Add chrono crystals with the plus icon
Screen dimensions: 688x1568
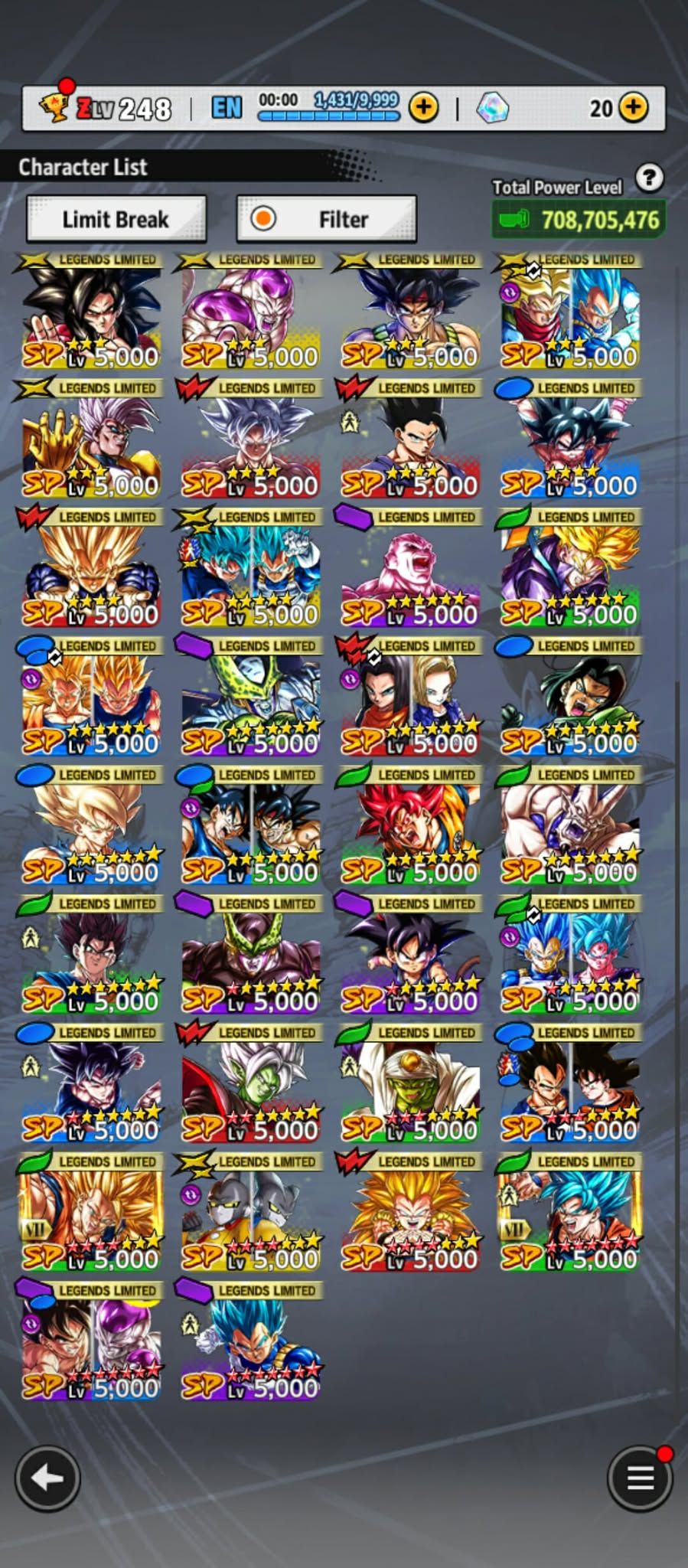(x=633, y=107)
